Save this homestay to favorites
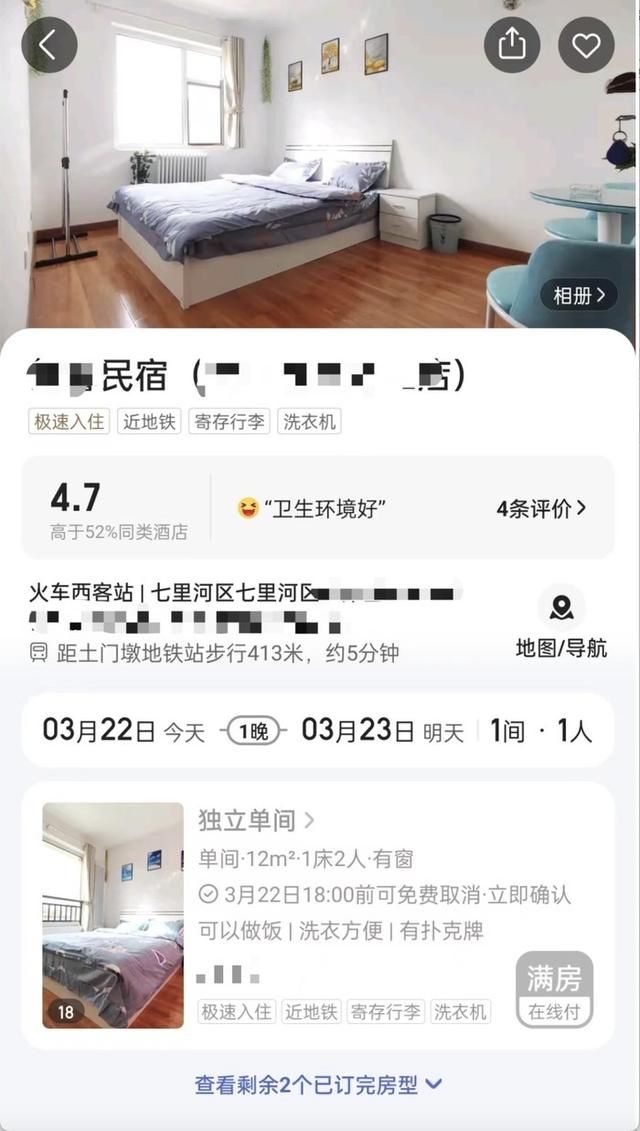Image resolution: width=640 pixels, height=1131 pixels. (586, 45)
